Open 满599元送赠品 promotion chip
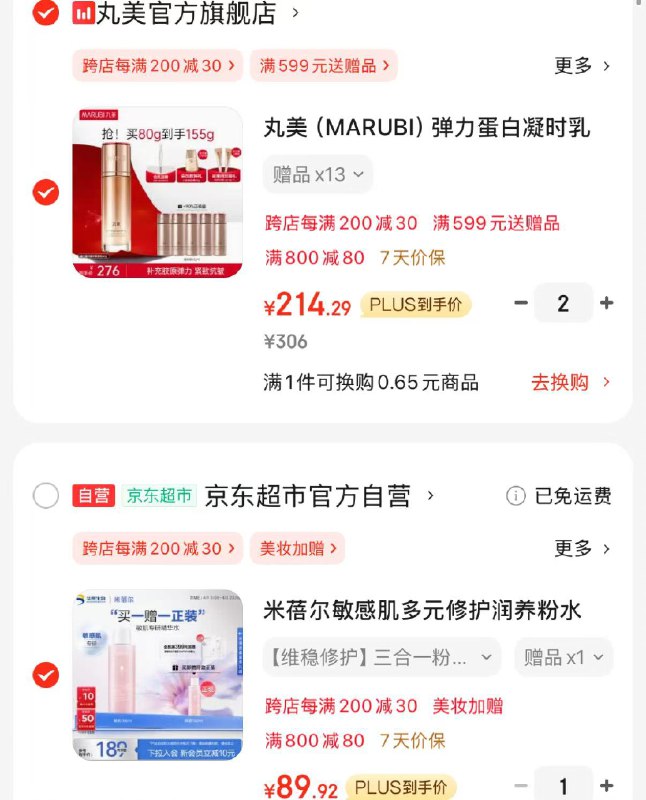This screenshot has height=800, width=646. (x=323, y=66)
